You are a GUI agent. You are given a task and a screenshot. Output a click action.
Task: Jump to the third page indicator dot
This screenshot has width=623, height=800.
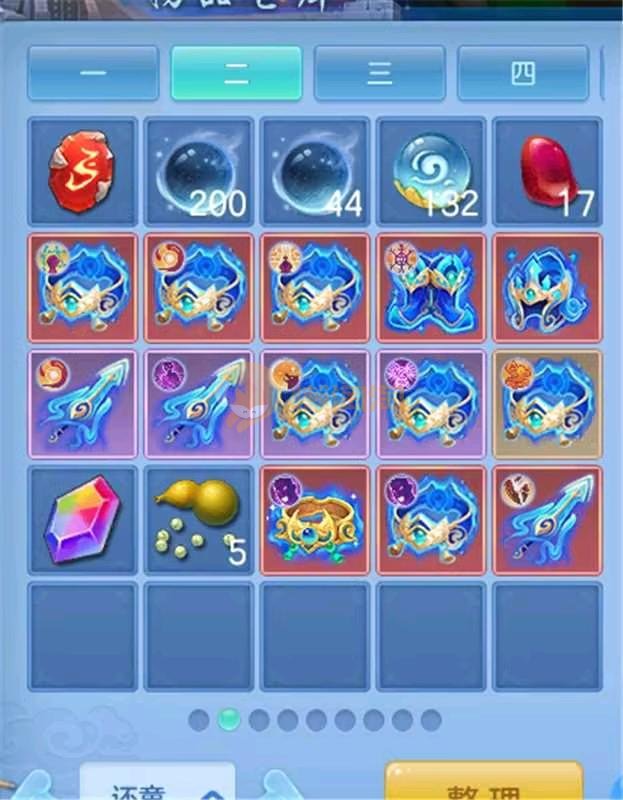pos(260,720)
